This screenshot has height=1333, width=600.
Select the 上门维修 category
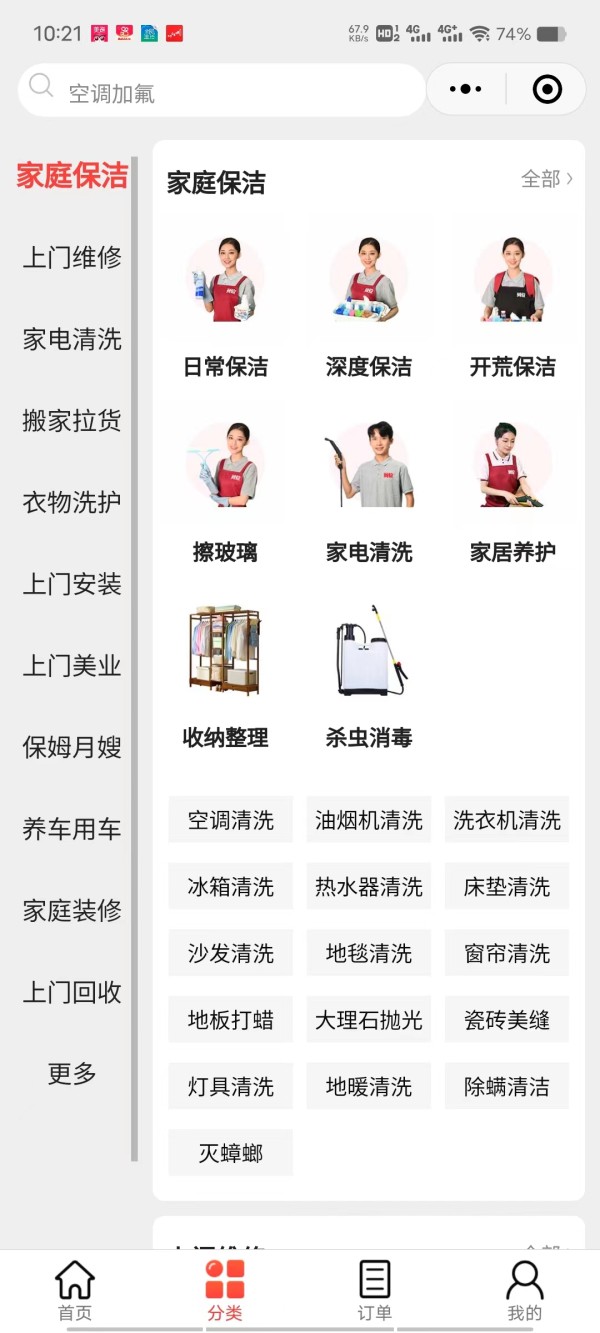click(72, 257)
